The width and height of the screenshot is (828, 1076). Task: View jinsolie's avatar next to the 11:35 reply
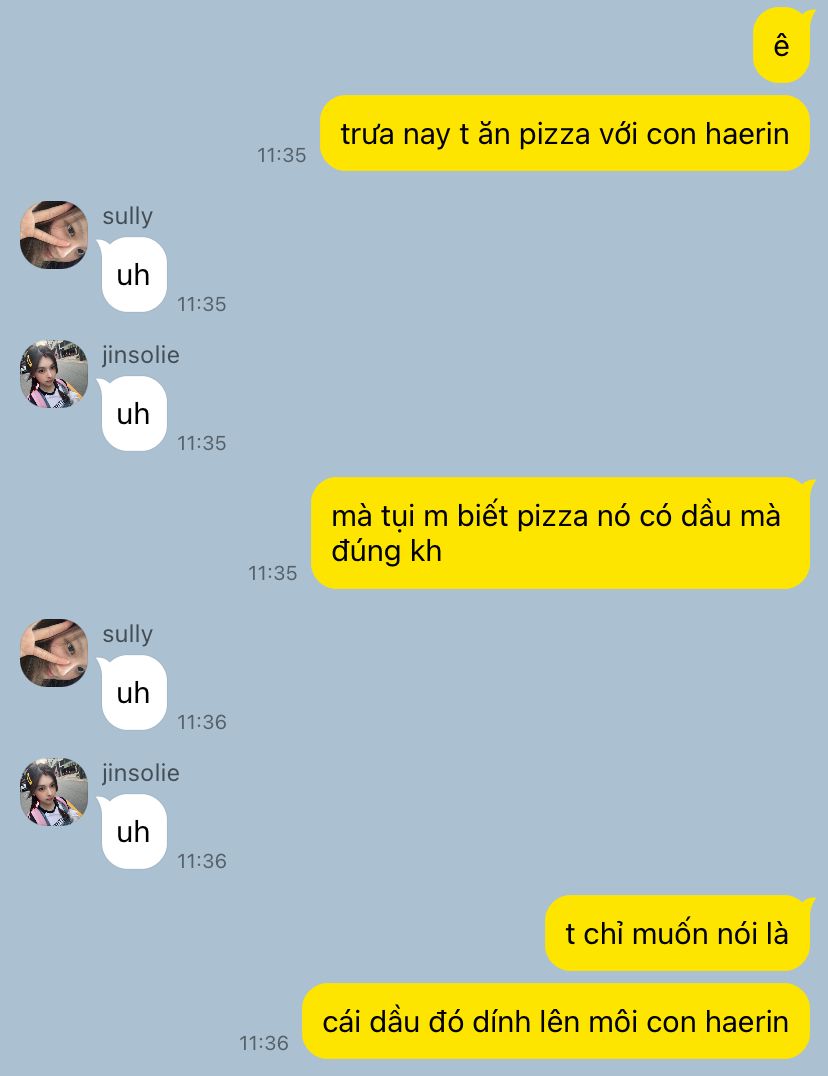click(53, 374)
